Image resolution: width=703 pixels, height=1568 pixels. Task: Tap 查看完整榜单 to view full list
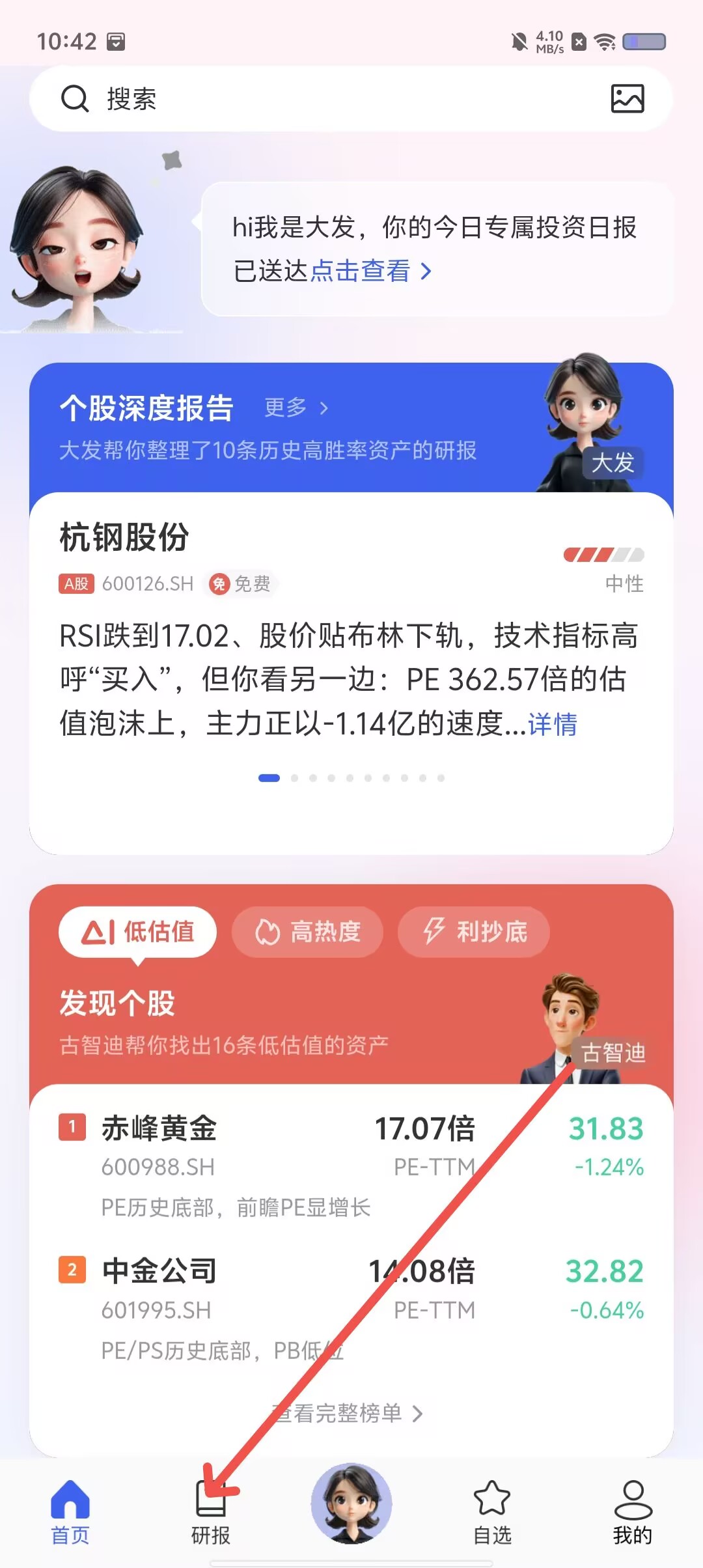[x=348, y=1414]
